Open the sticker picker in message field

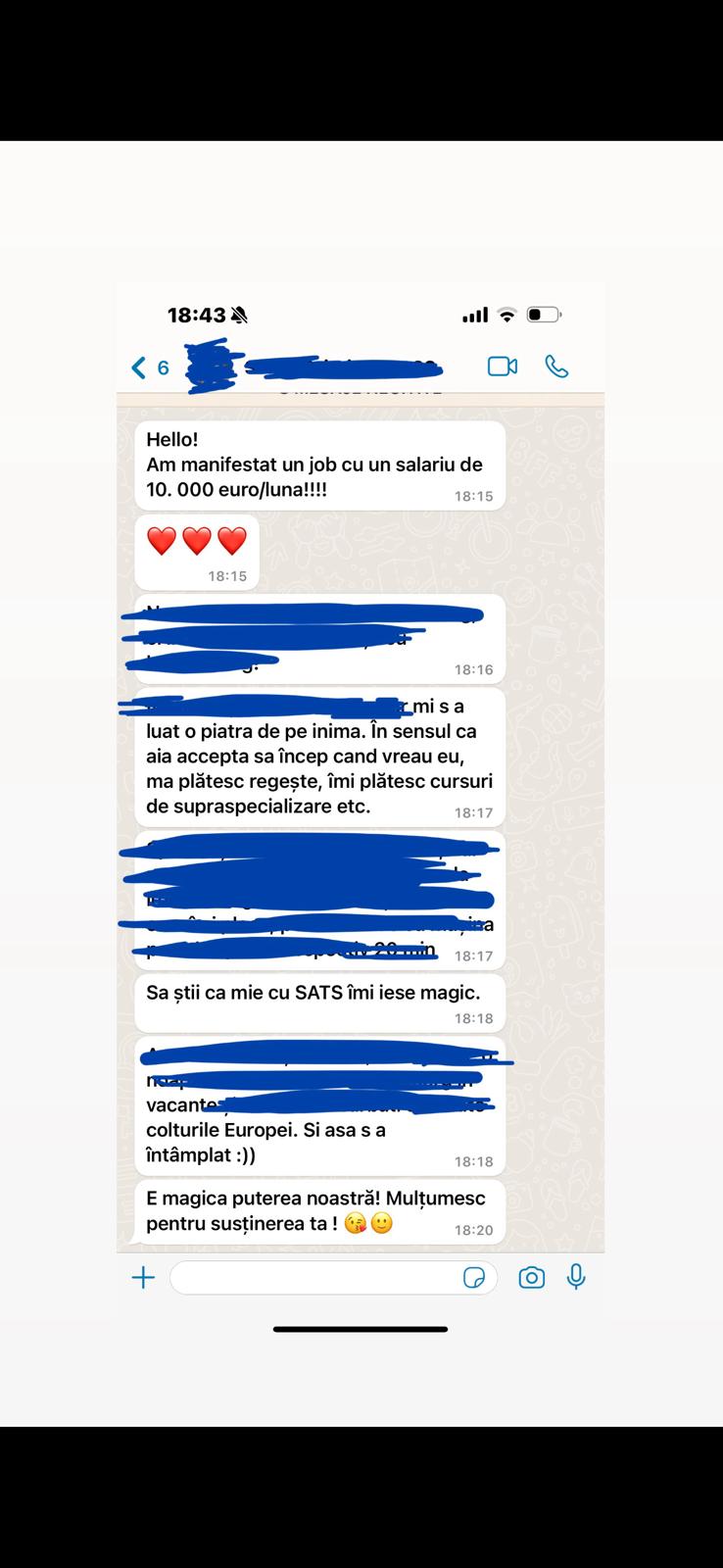[x=474, y=1278]
